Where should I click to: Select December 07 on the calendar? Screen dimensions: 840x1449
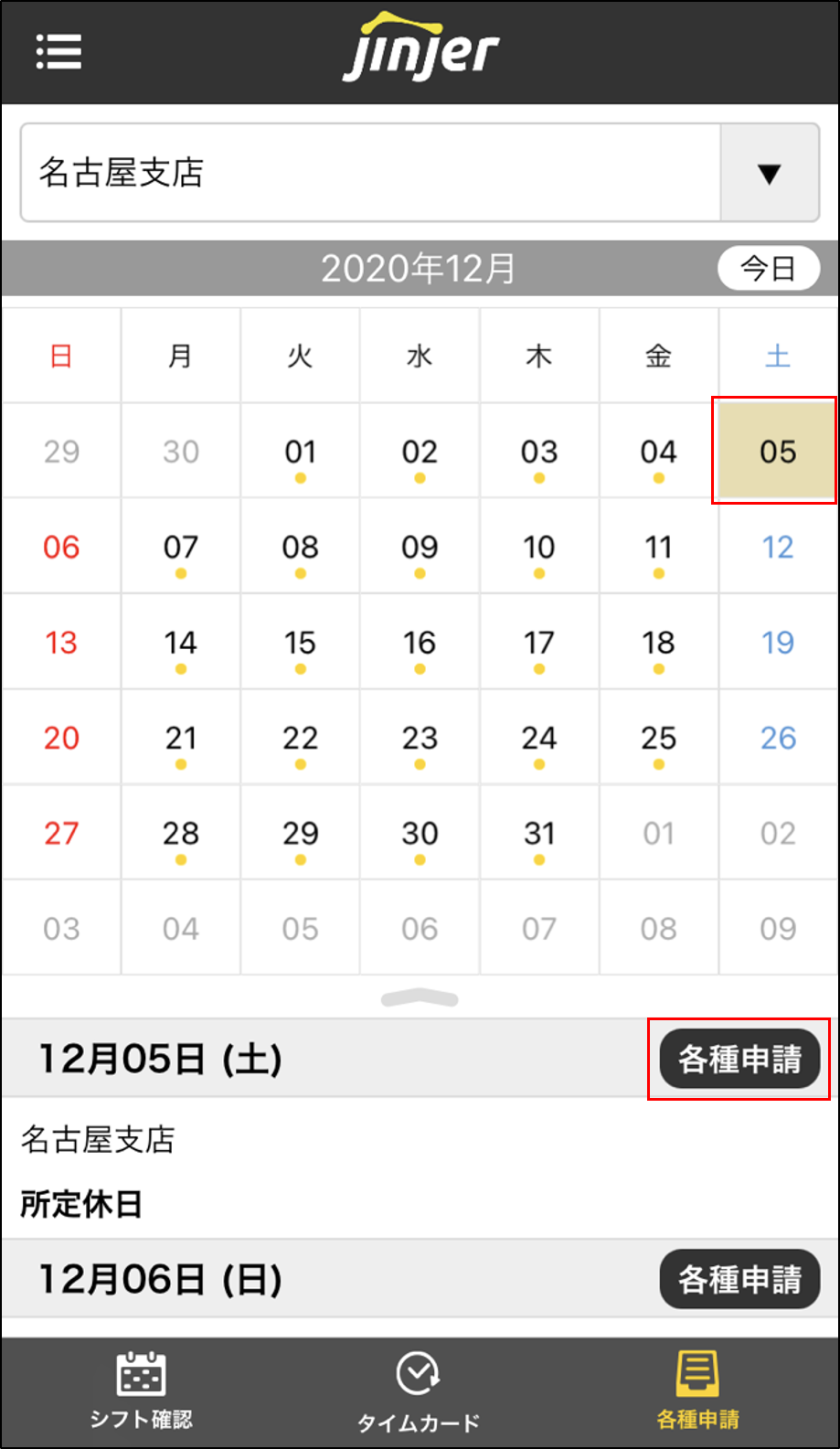click(180, 548)
